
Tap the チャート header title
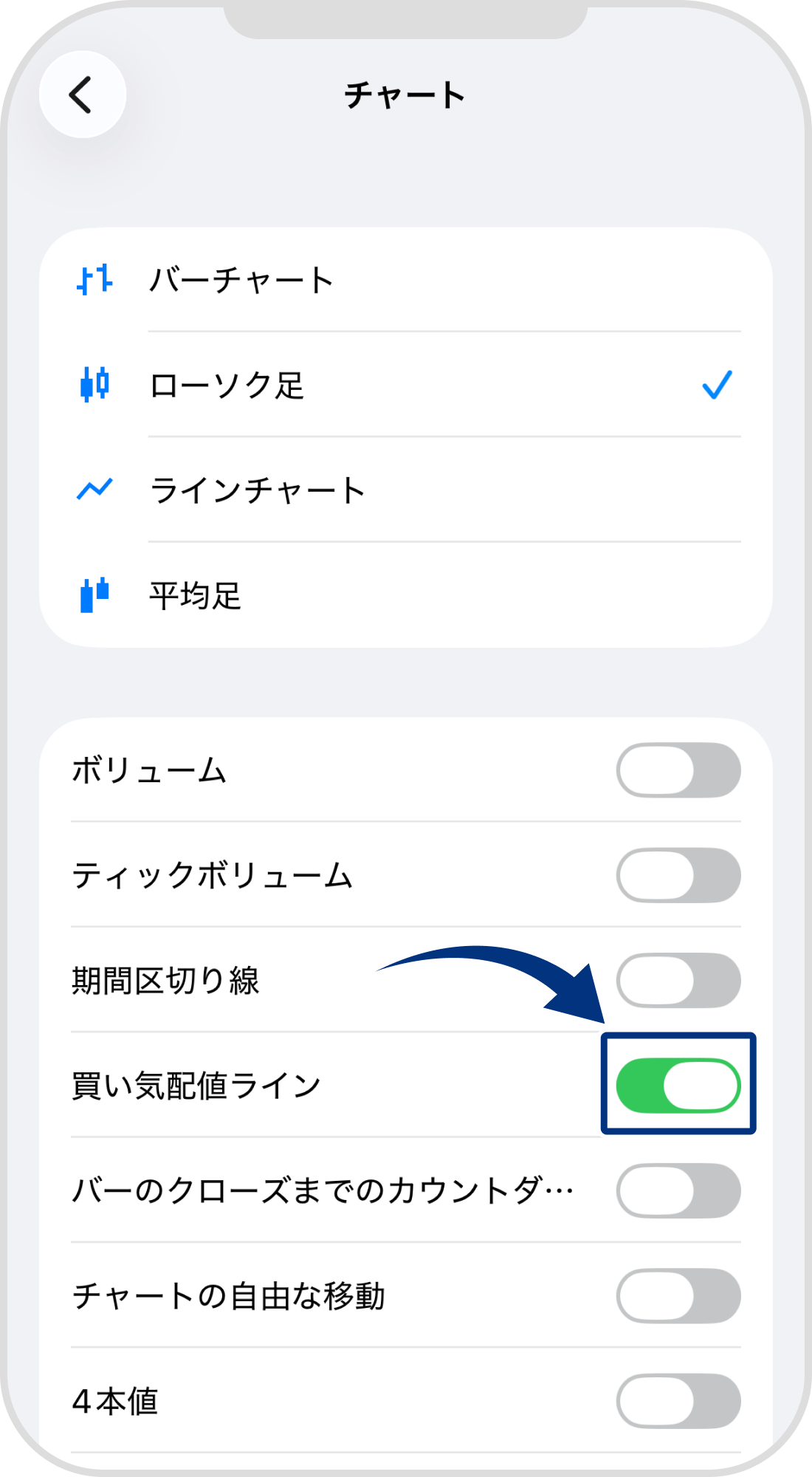pyautogui.click(x=406, y=95)
